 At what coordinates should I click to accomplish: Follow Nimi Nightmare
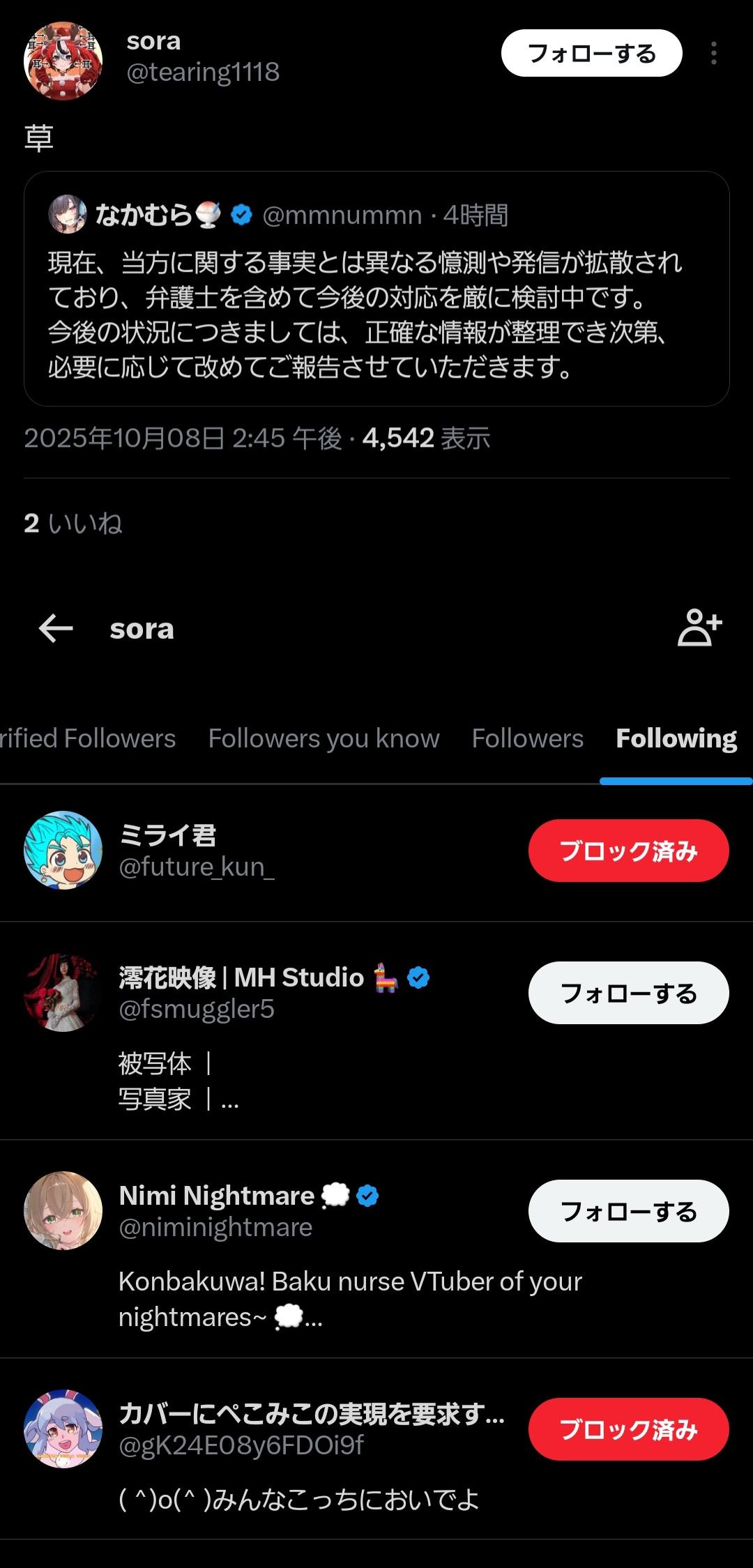(x=628, y=1211)
